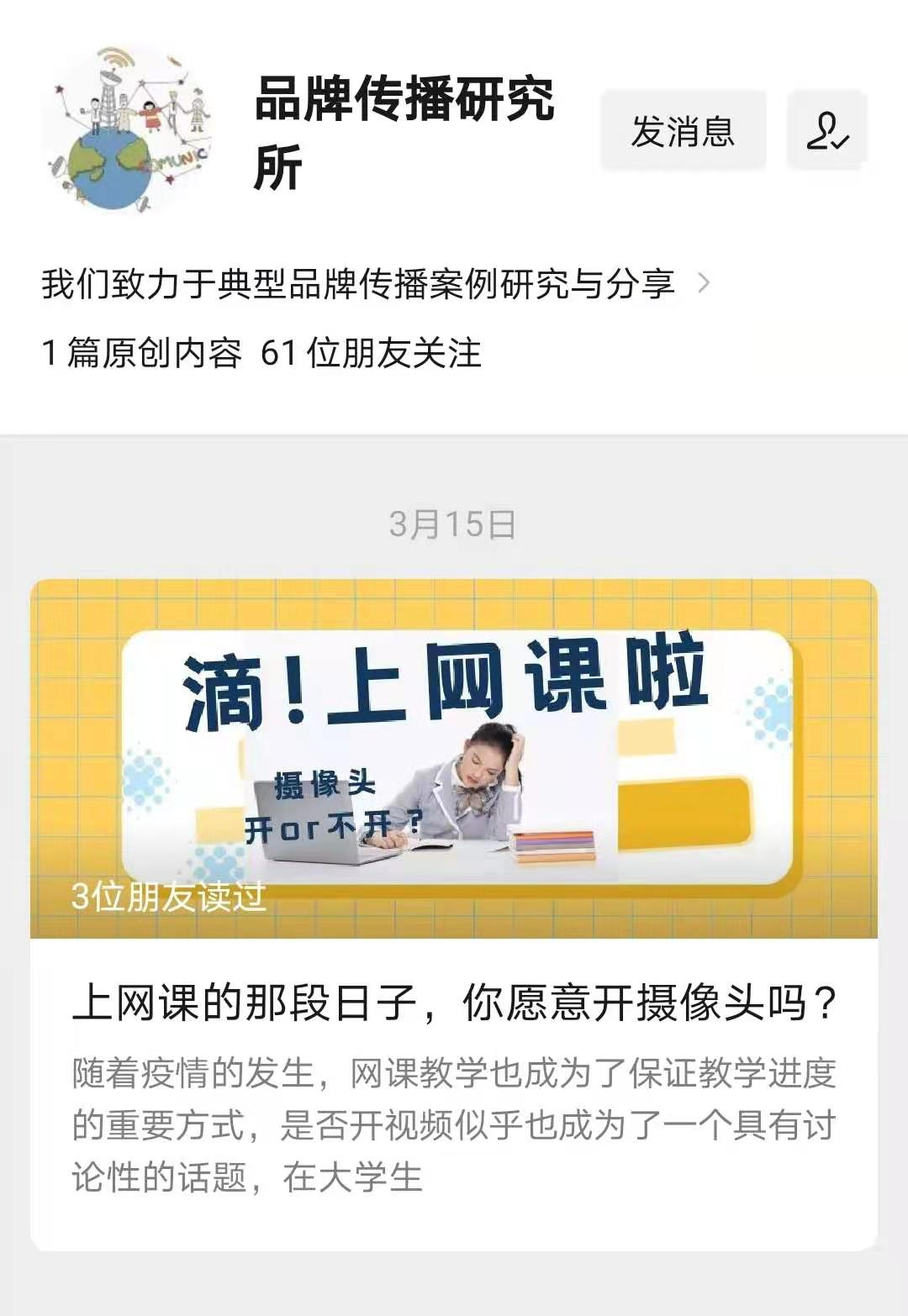Open the 品牌传播研究所 profile avatar

point(128,129)
